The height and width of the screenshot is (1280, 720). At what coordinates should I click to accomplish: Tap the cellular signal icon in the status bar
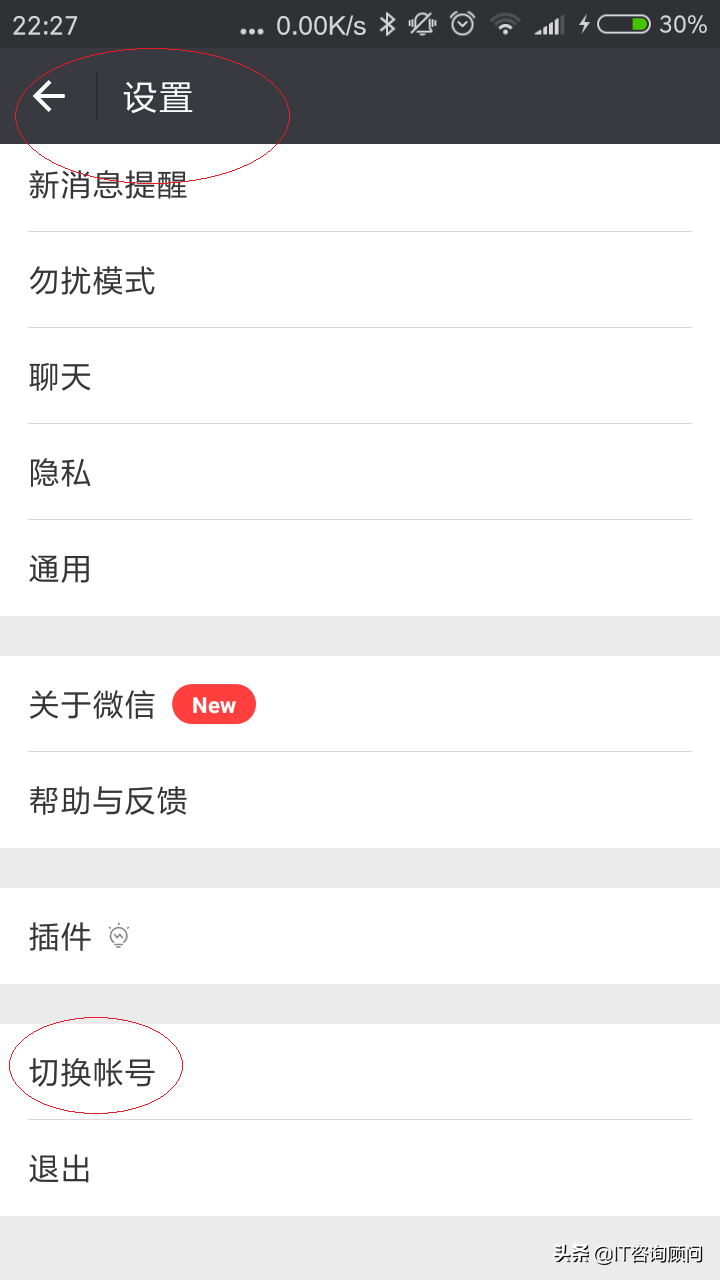pos(549,24)
